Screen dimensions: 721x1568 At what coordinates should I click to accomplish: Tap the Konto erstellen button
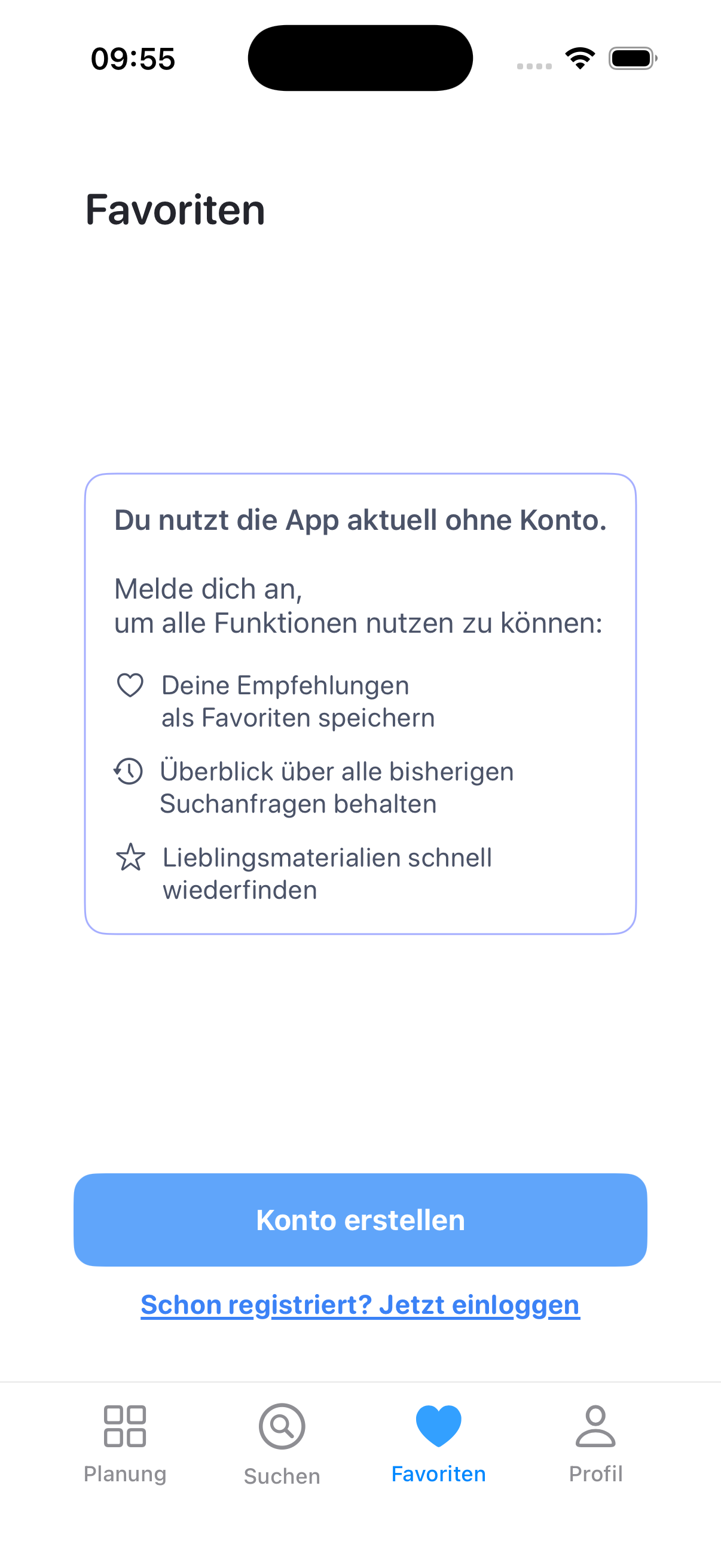pyautogui.click(x=360, y=1220)
